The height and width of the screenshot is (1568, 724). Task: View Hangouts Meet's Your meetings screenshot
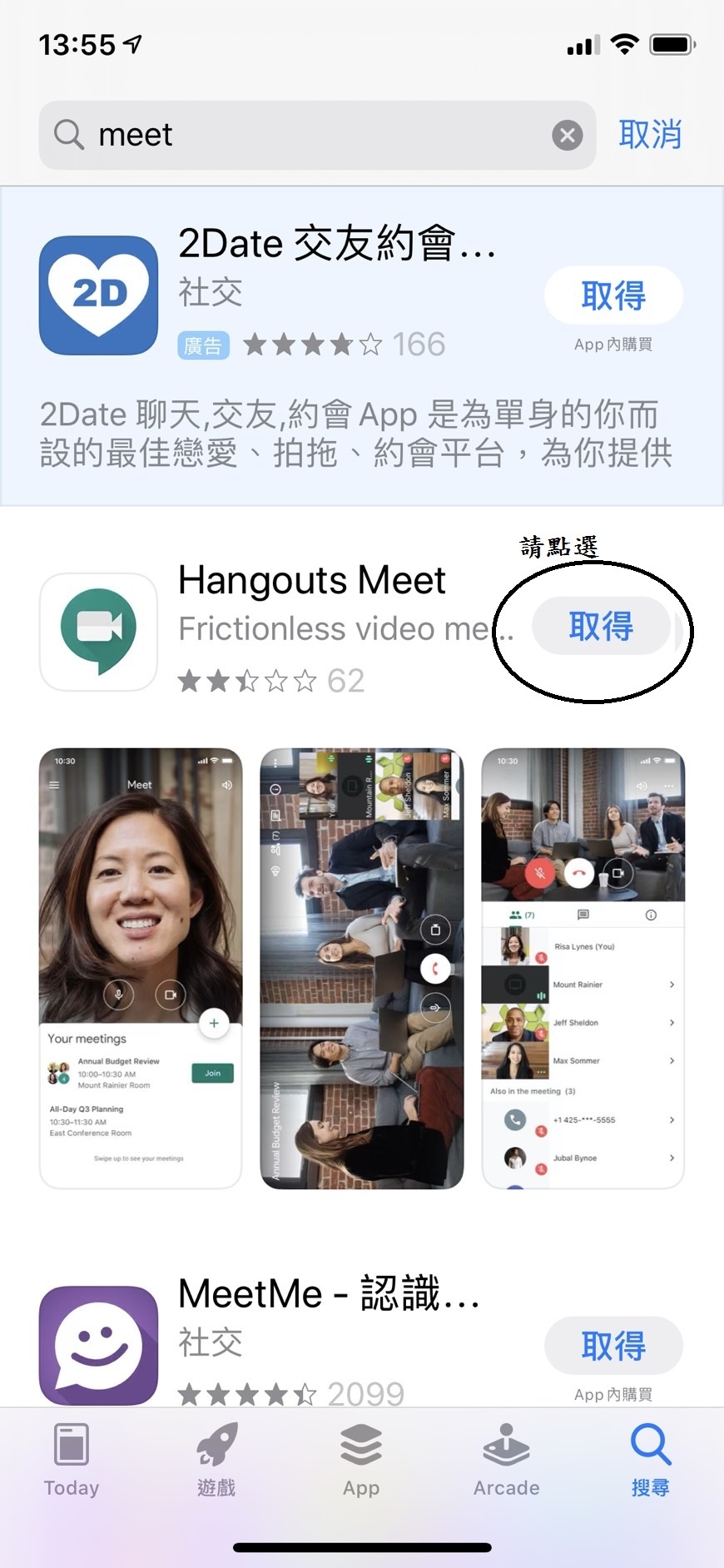tap(141, 968)
